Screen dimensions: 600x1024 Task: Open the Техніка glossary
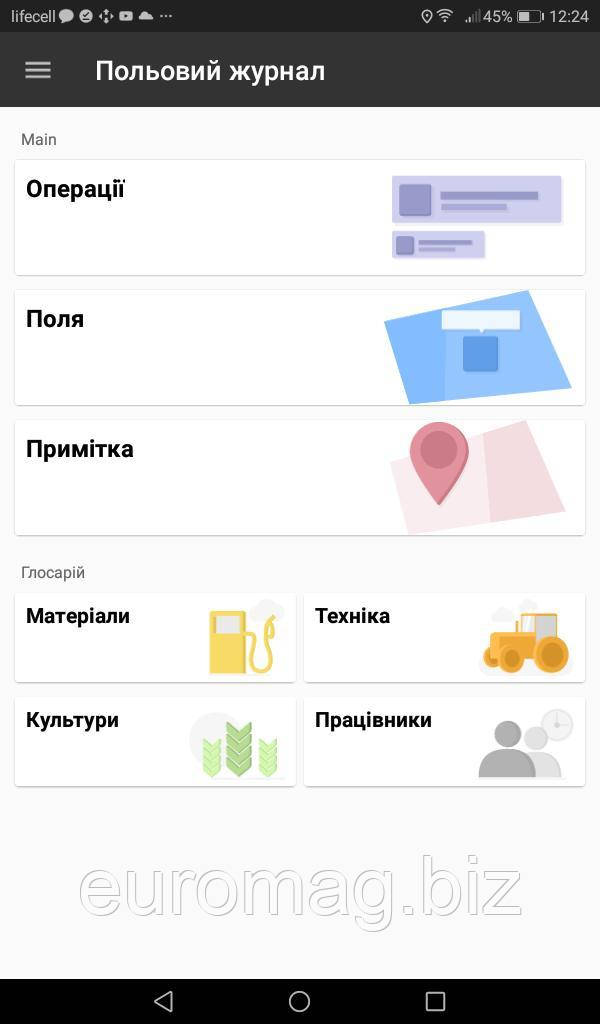point(444,637)
